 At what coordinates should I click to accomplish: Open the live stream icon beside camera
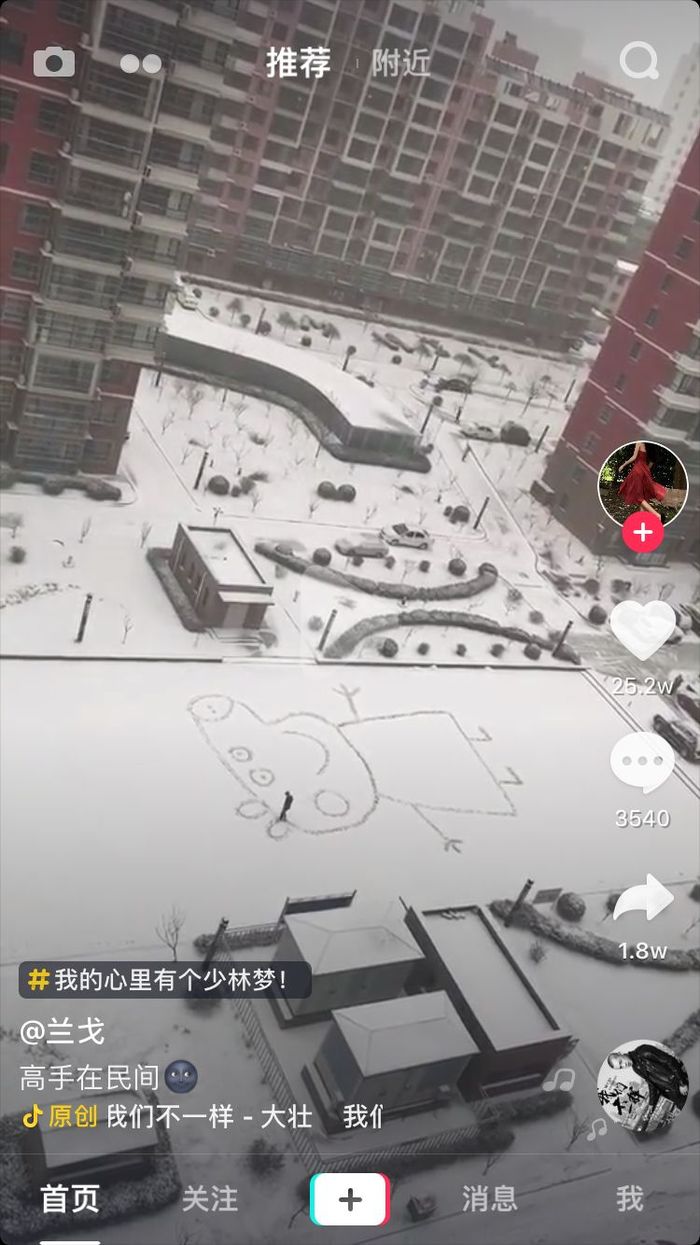click(140, 64)
